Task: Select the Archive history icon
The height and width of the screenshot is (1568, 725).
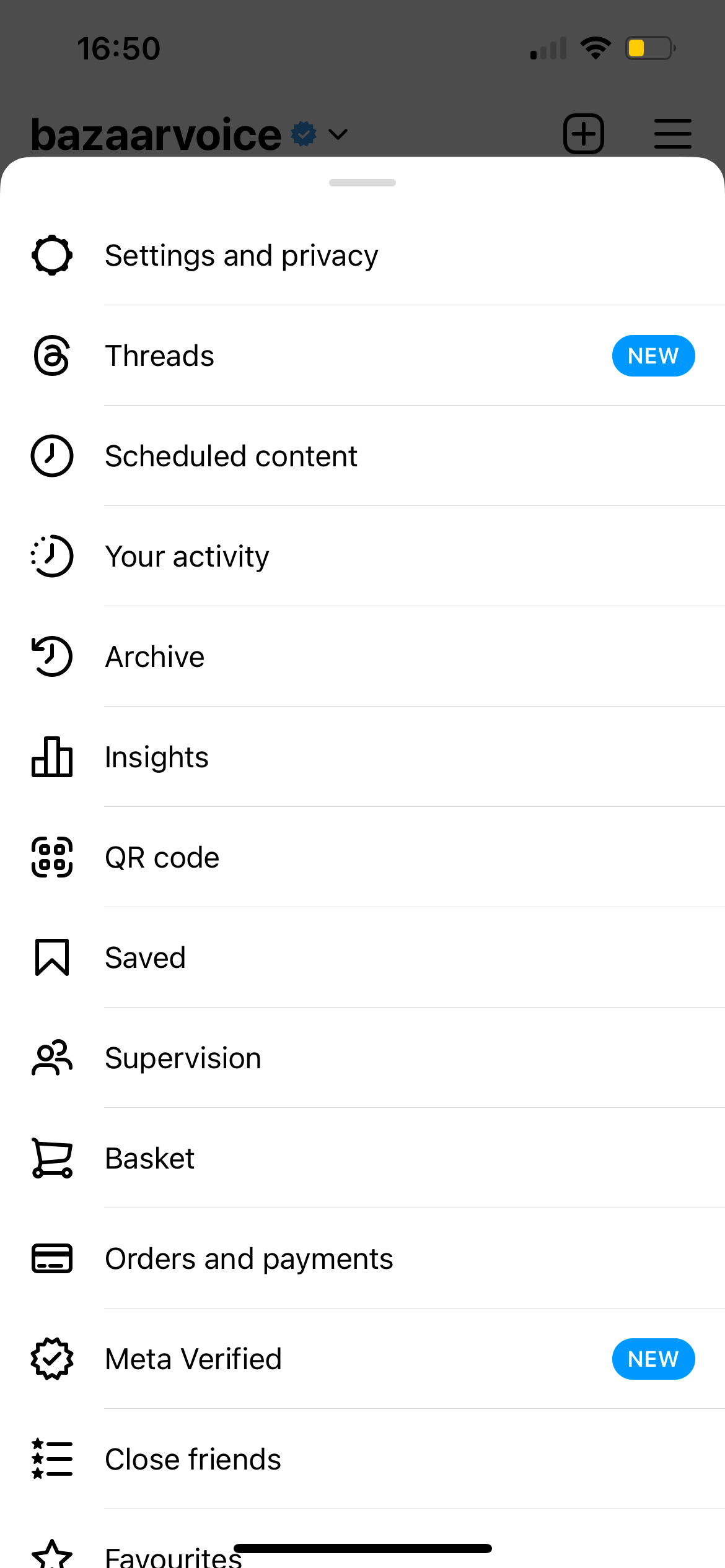Action: click(x=52, y=656)
